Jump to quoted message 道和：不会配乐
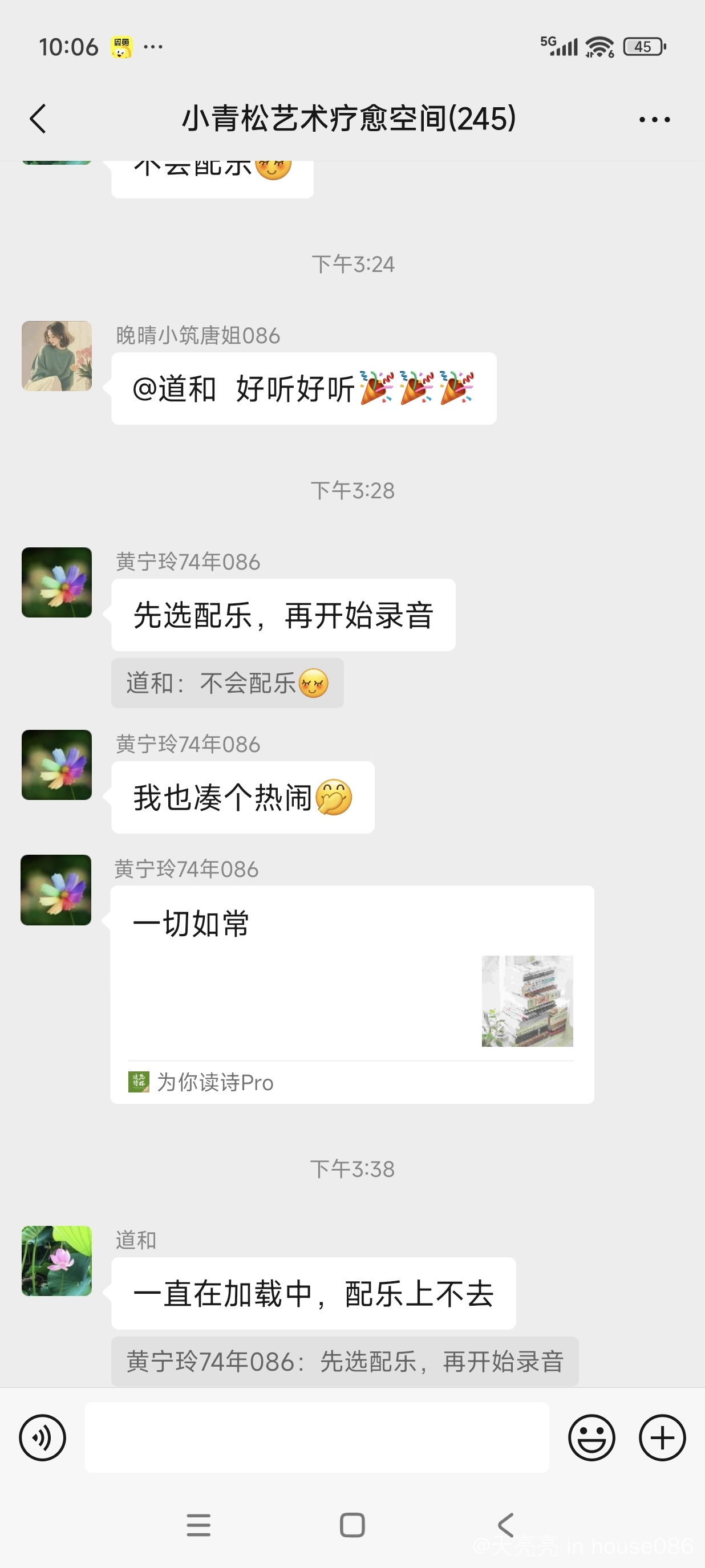705x1568 pixels. (x=227, y=683)
